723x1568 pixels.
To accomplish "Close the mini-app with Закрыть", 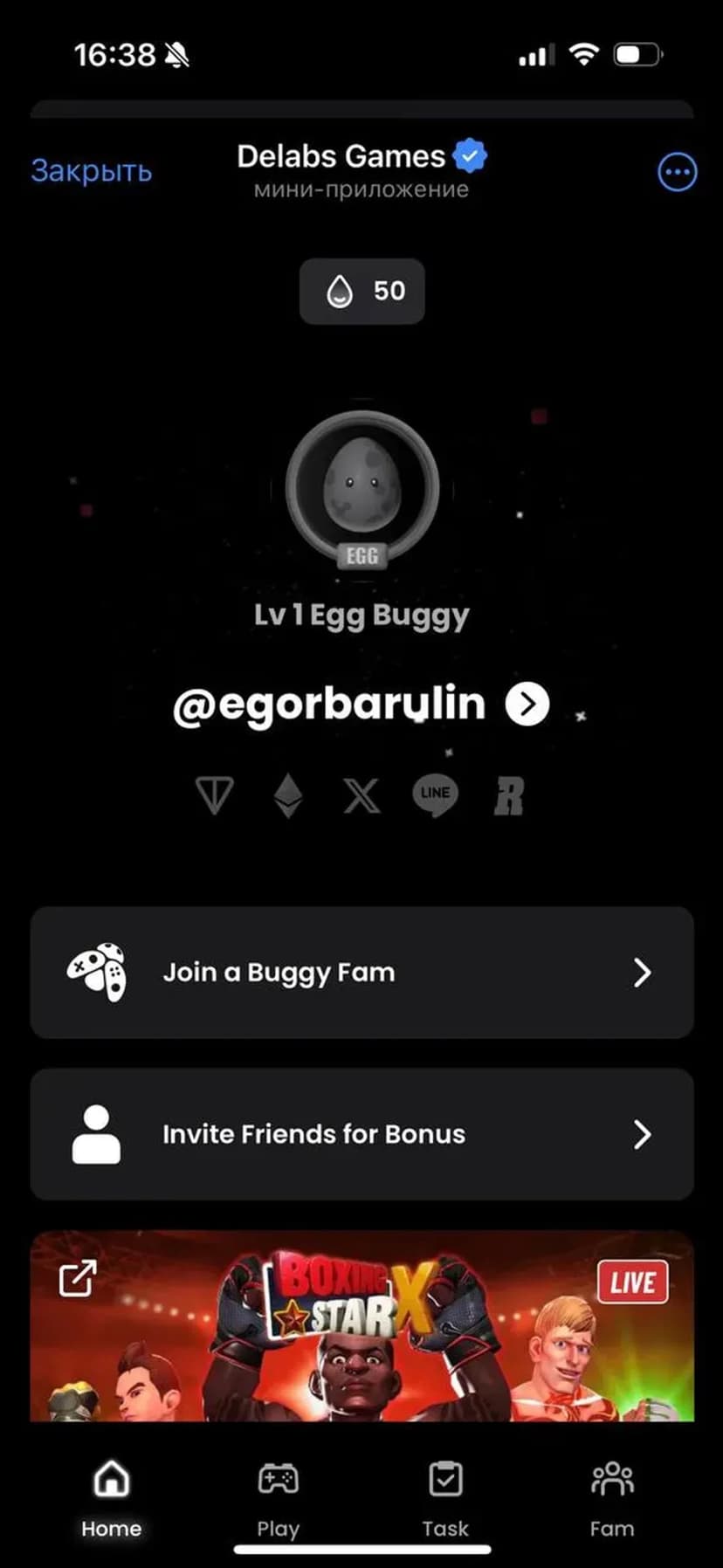I will point(91,171).
